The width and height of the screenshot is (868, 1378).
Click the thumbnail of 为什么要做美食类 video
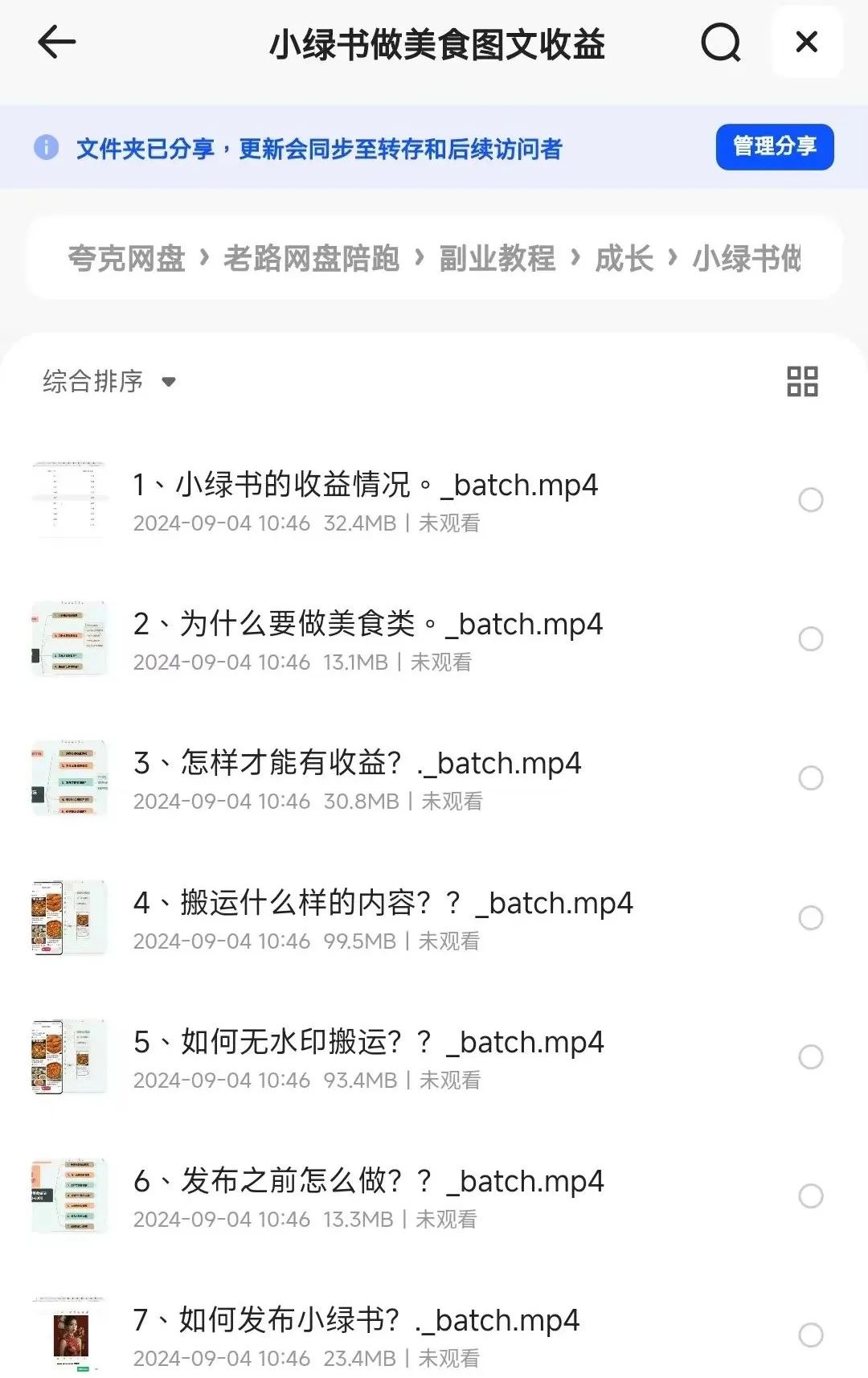tap(69, 639)
